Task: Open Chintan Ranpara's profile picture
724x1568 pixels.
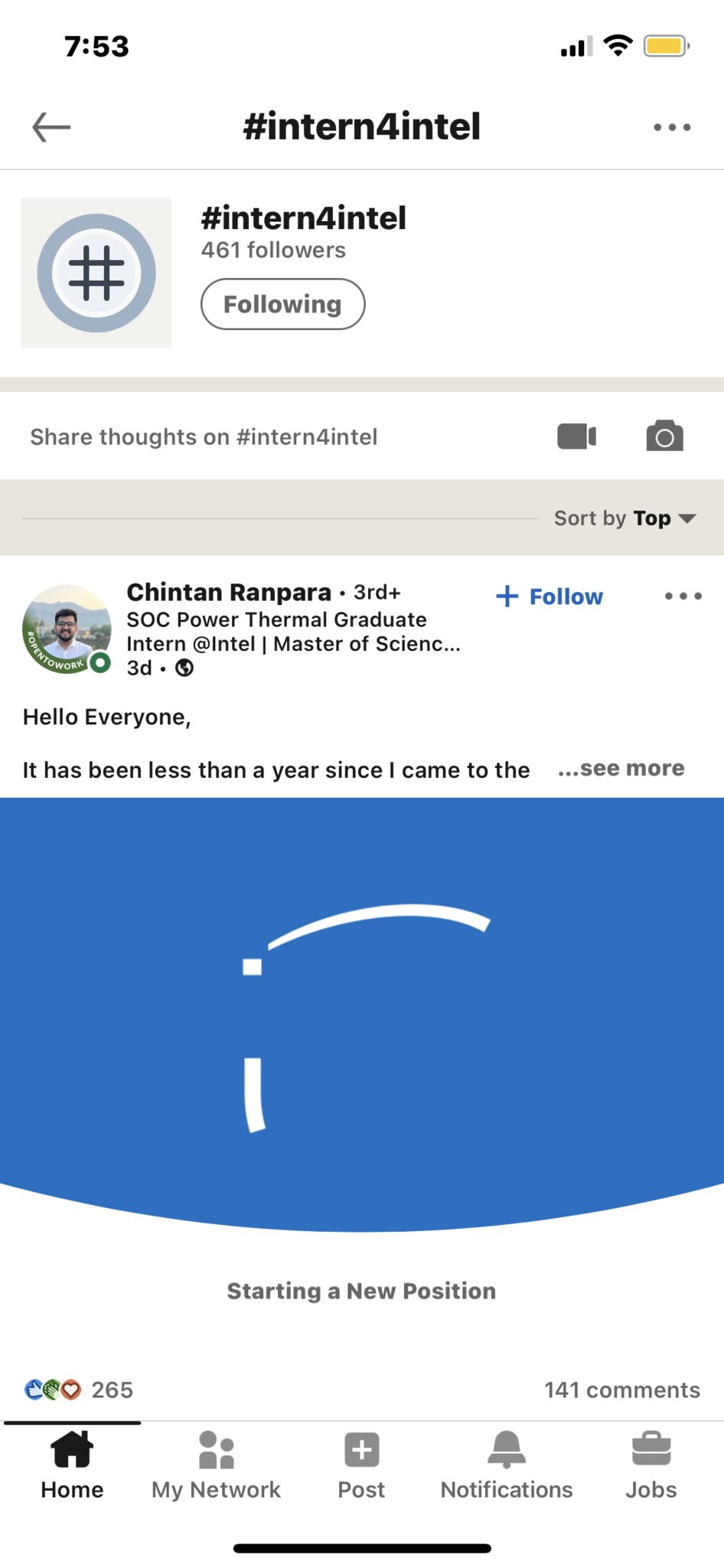Action: tap(67, 629)
